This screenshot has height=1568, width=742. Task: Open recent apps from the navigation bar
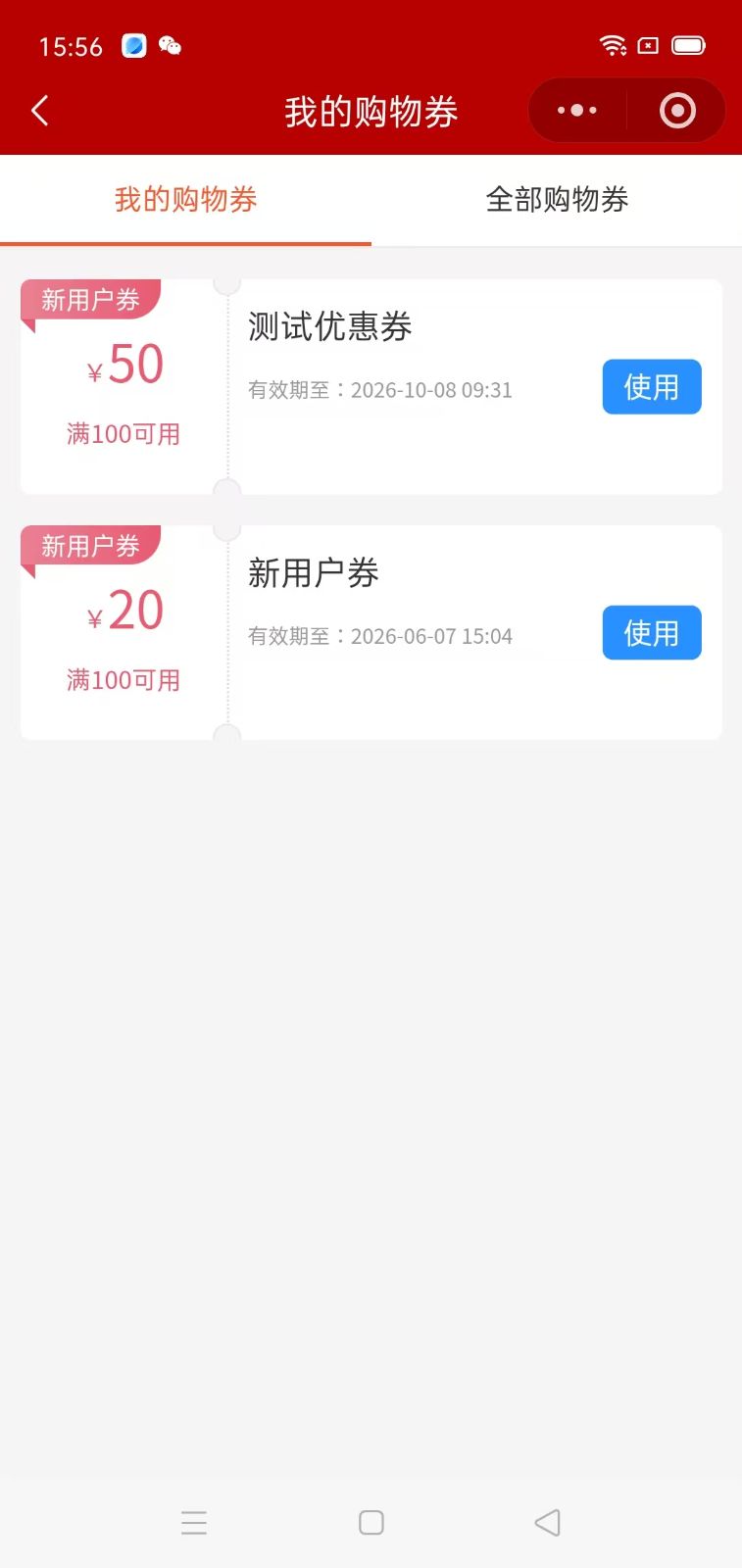(194, 1522)
